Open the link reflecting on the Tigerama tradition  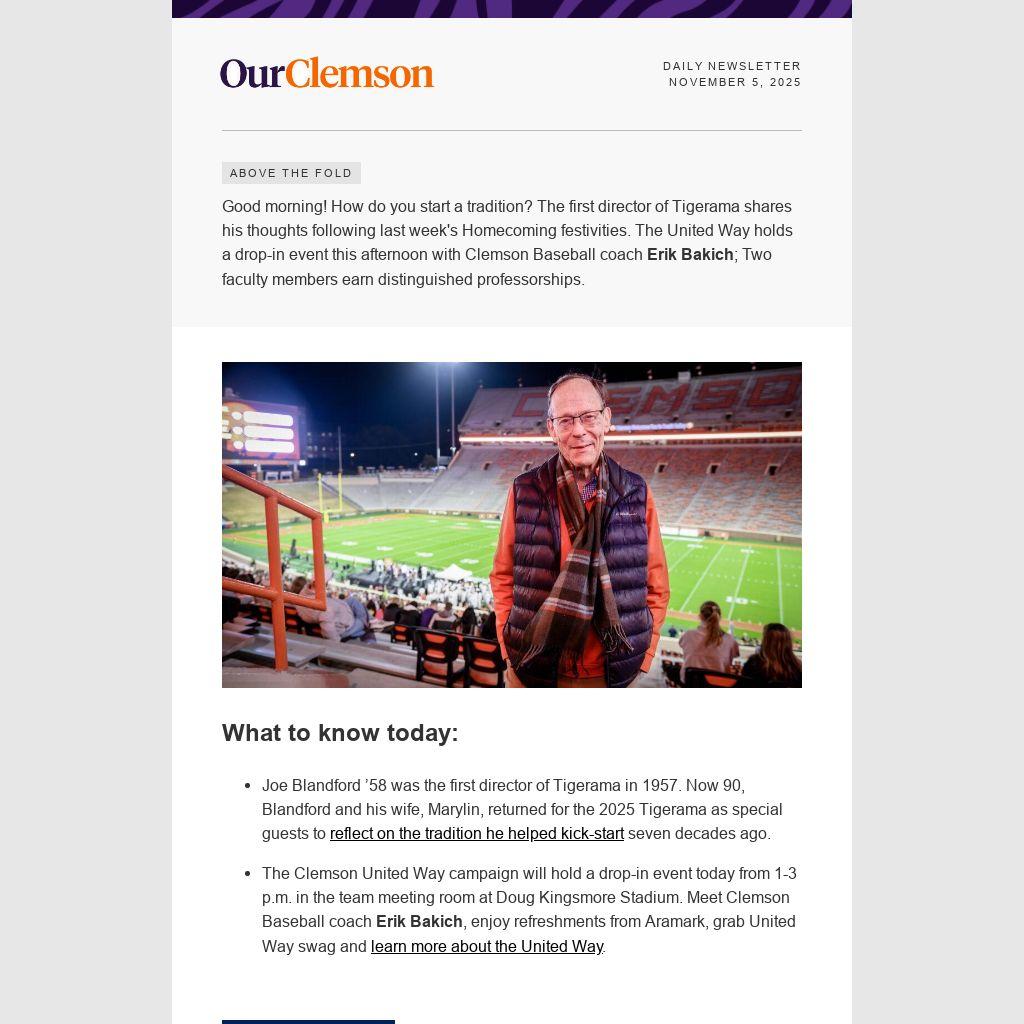click(x=477, y=834)
